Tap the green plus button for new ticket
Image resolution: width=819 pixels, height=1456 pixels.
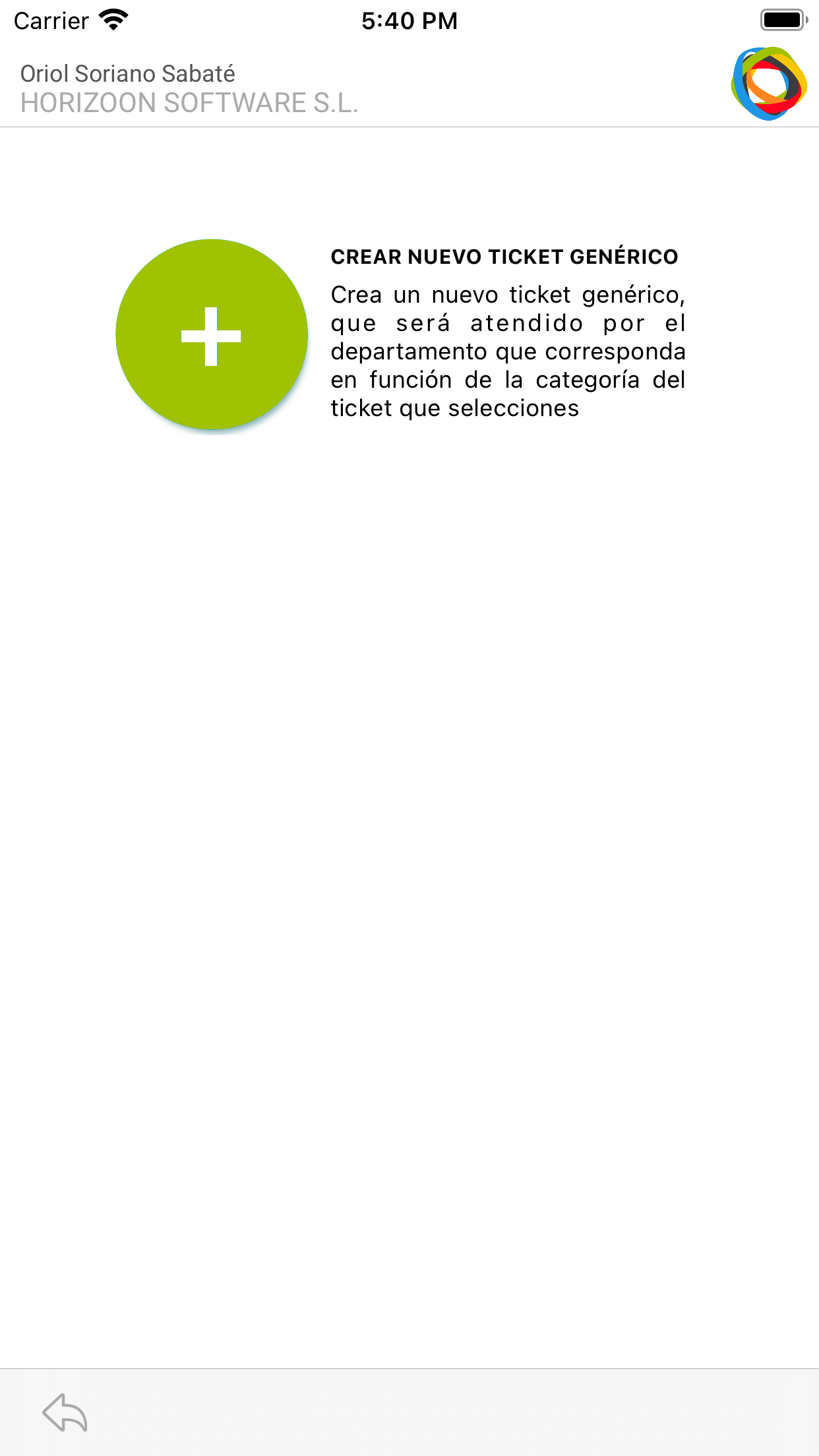pyautogui.click(x=212, y=335)
